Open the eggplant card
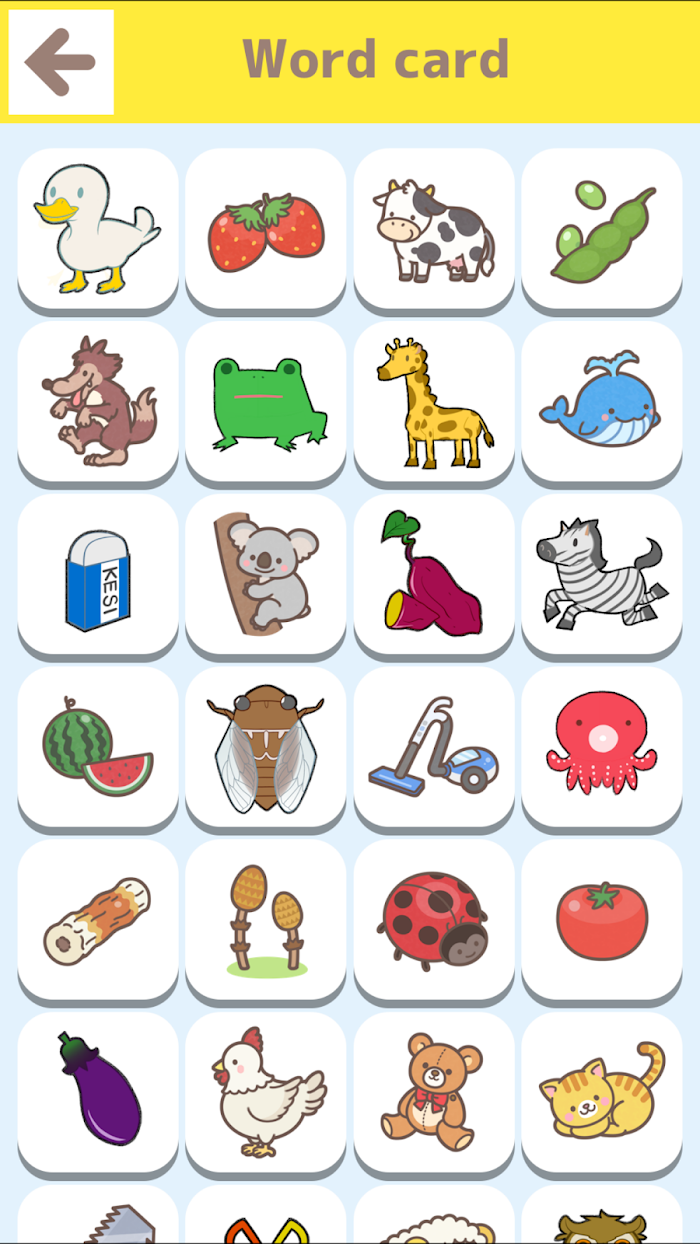The image size is (700, 1244). point(98,1092)
